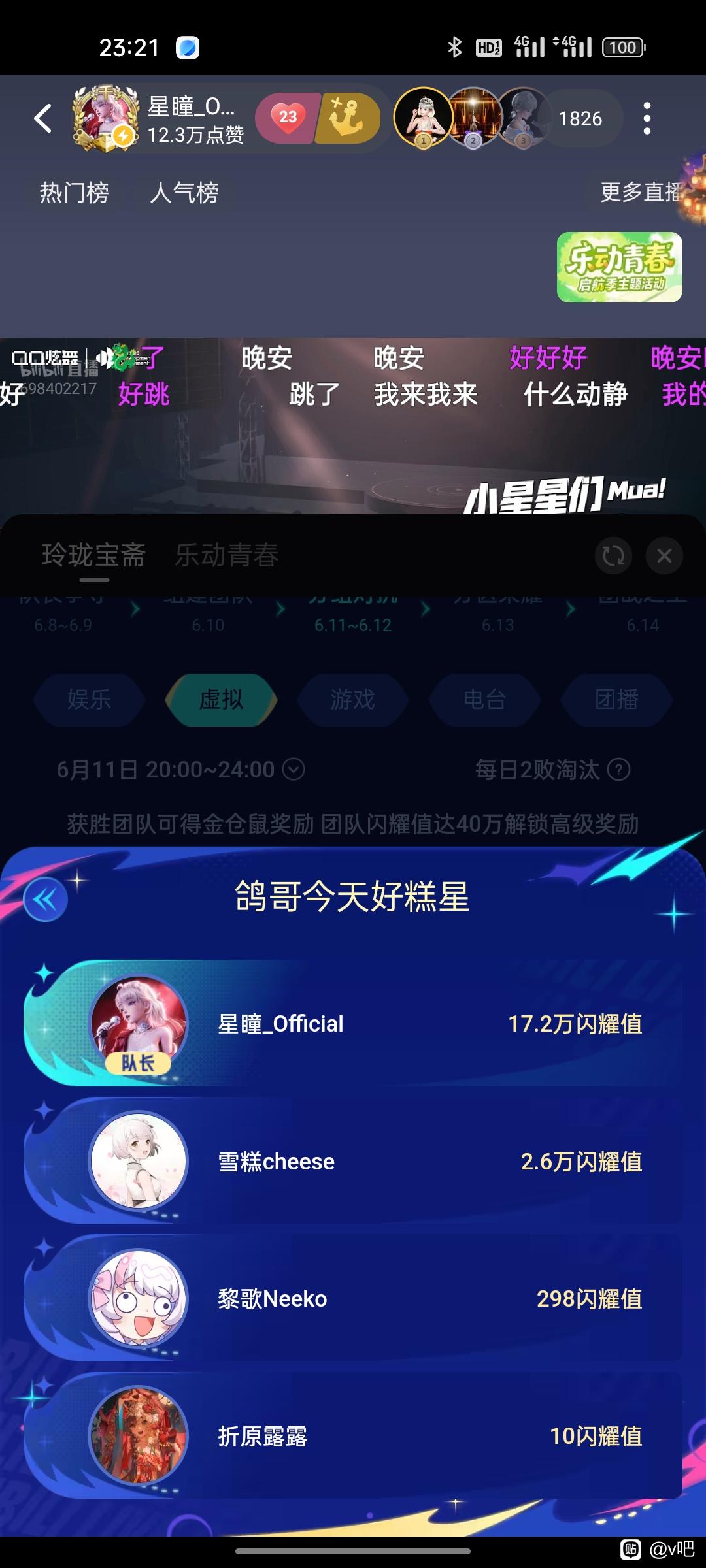This screenshot has width=706, height=1568.
Task: Open the 乐动青春 activity banner
Action: point(620,267)
